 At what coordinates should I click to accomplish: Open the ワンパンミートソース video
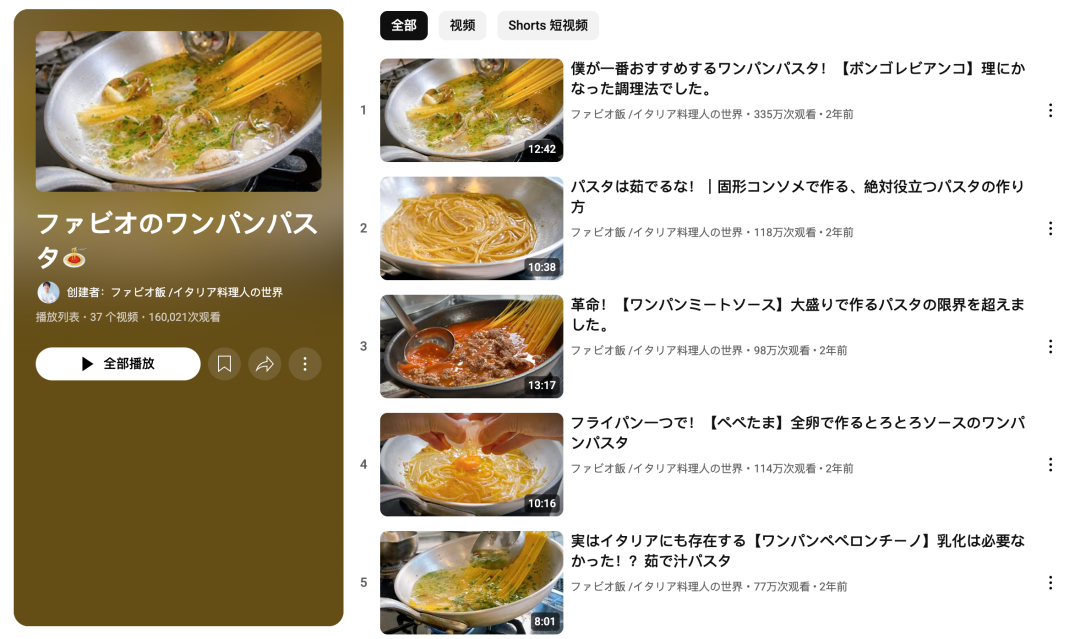coord(797,315)
